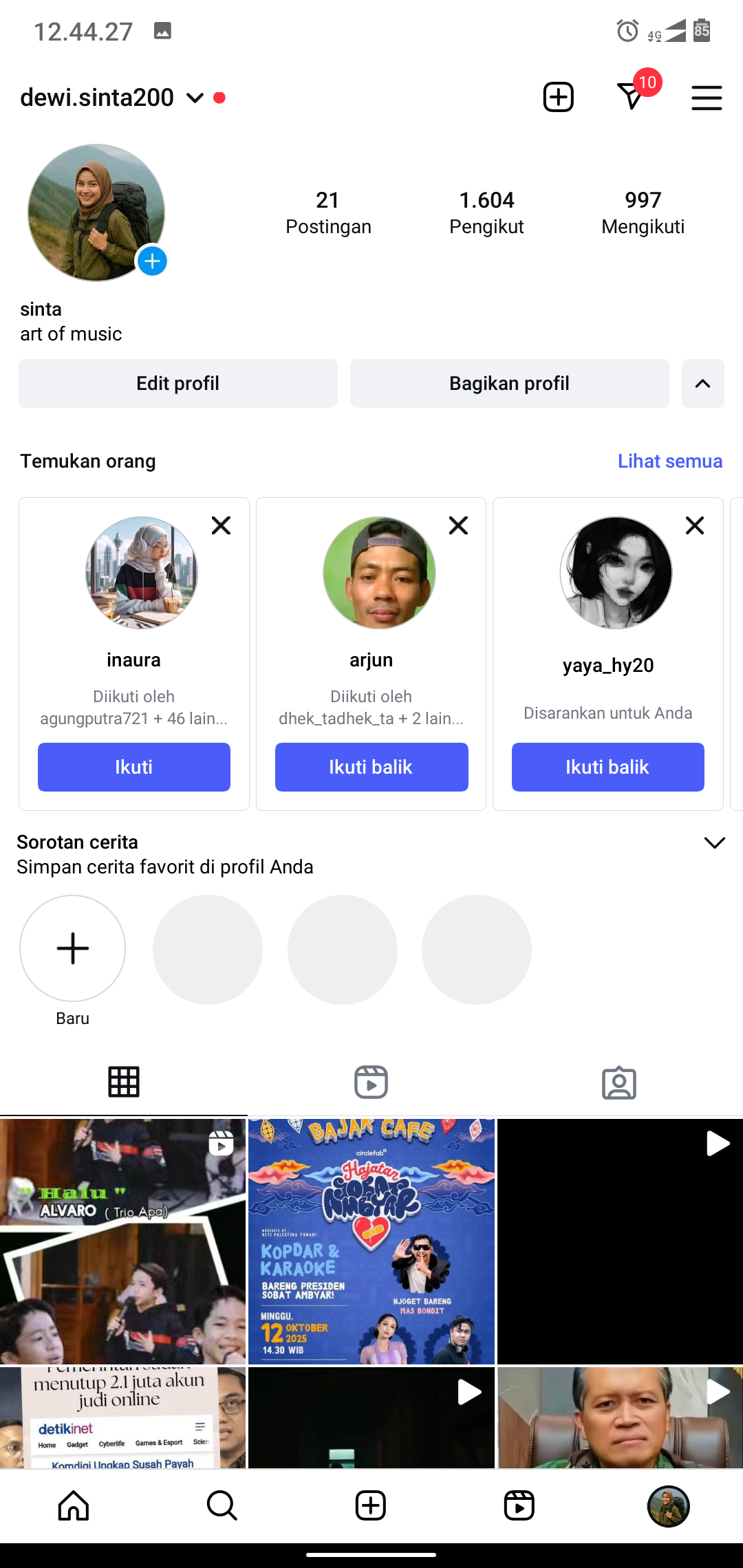Tap Bagikan profil button

[x=509, y=383]
